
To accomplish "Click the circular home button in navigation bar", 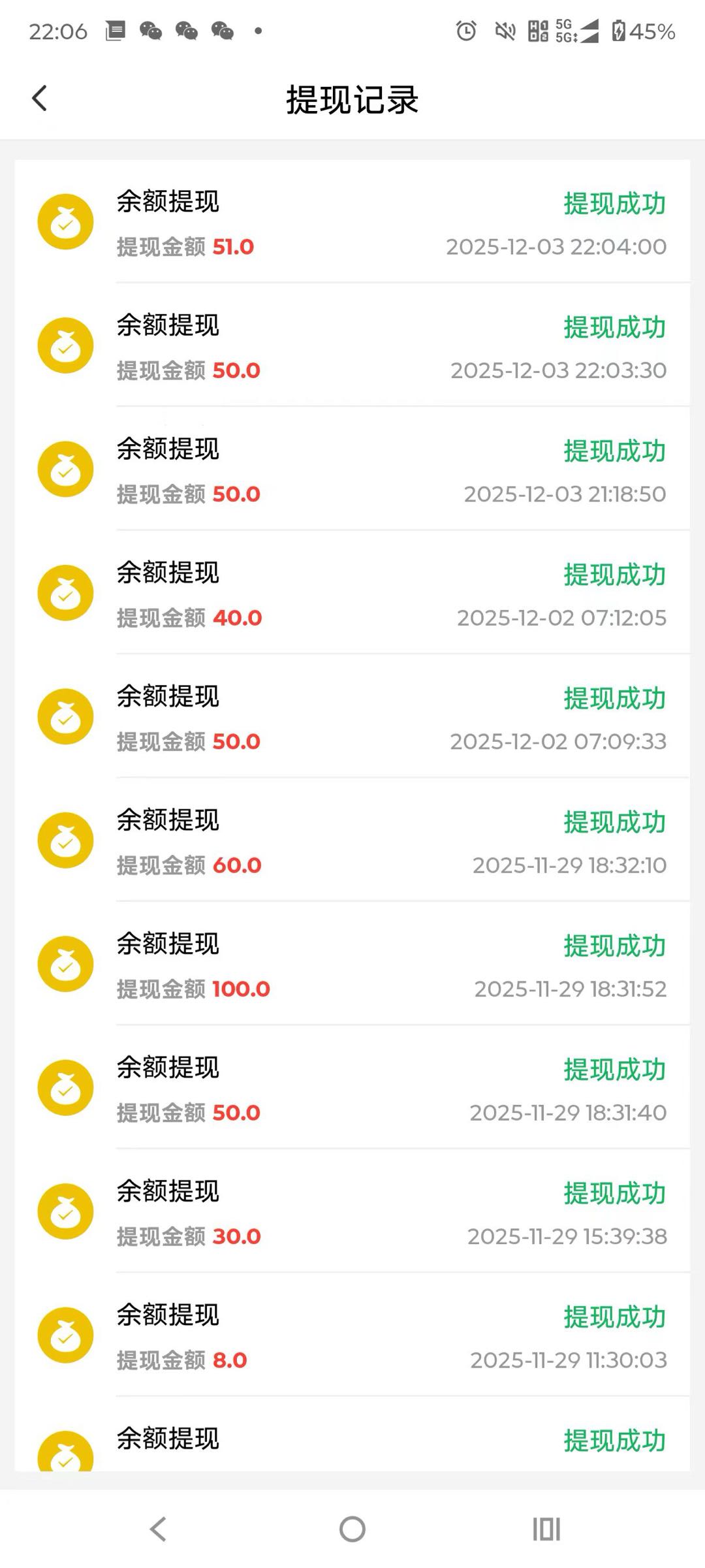I will pyautogui.click(x=352, y=1529).
